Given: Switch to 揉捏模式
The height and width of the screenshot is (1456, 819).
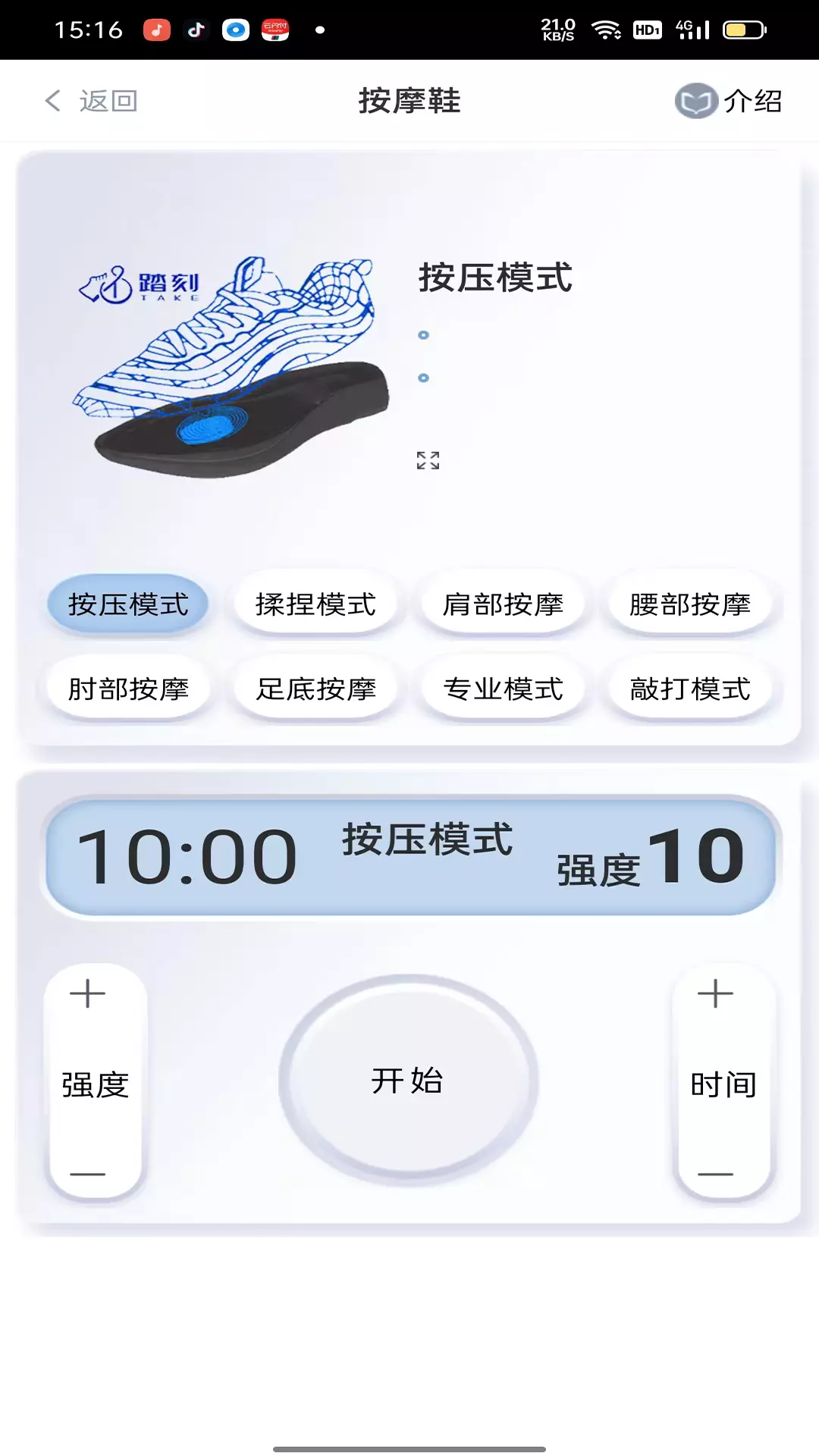Looking at the screenshot, I should point(315,604).
